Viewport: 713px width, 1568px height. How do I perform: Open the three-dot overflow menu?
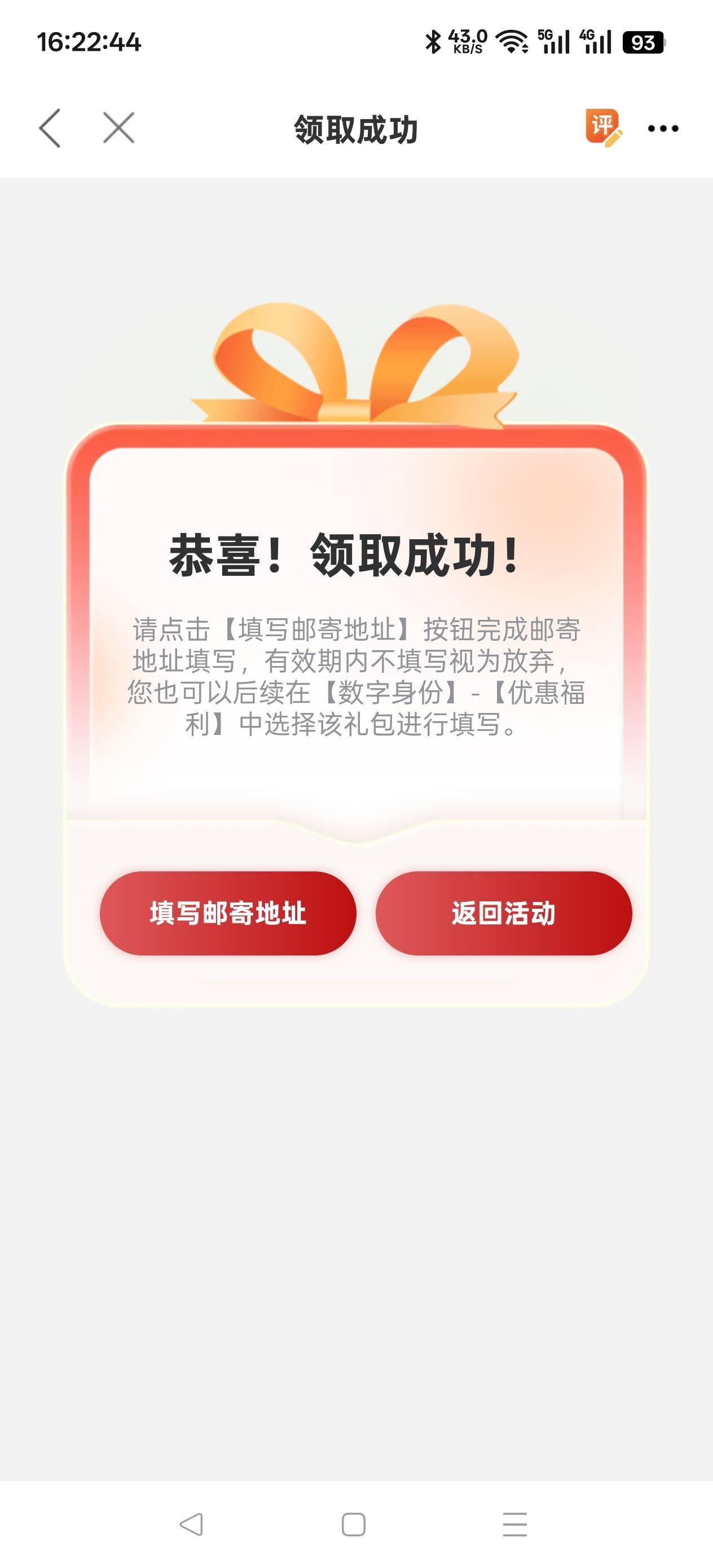tap(663, 129)
